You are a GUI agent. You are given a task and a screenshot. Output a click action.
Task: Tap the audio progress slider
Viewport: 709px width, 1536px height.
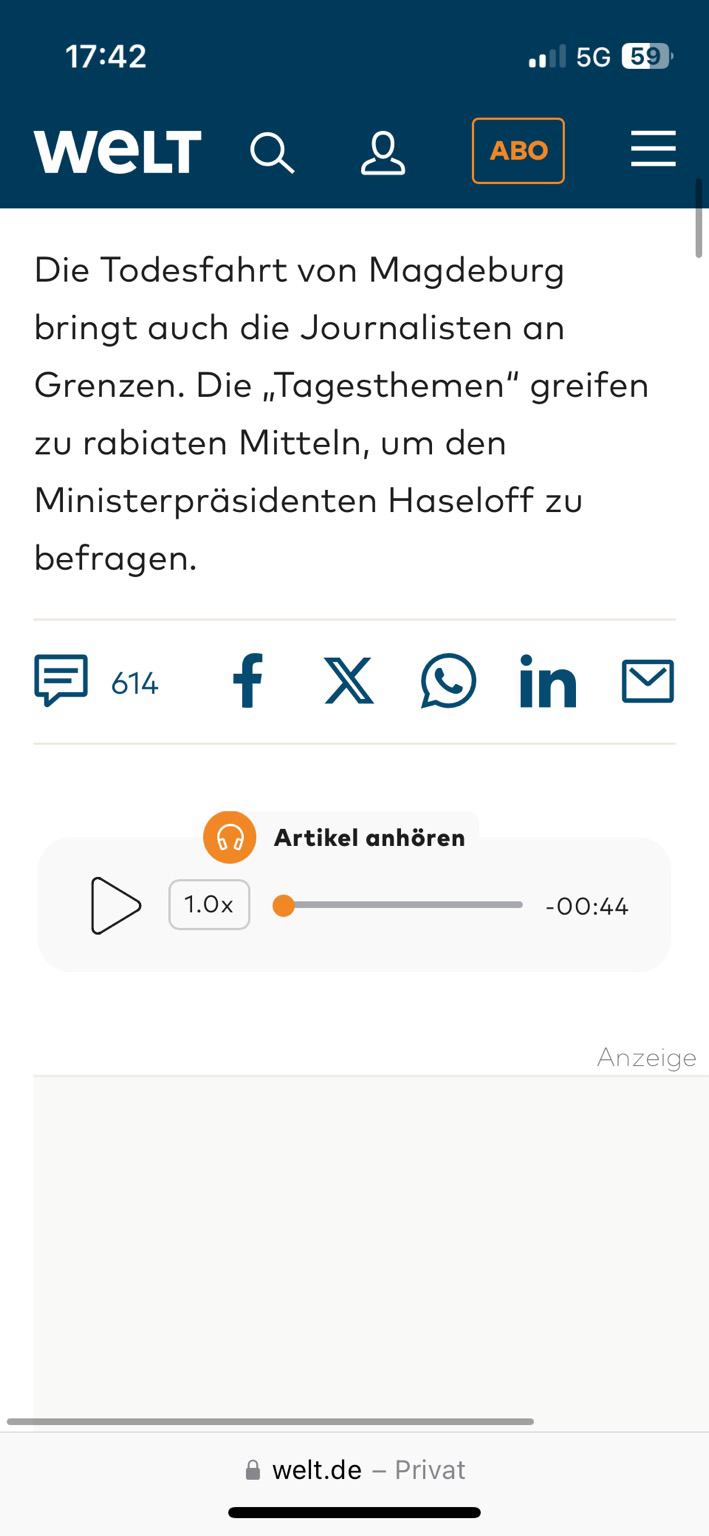(398, 905)
